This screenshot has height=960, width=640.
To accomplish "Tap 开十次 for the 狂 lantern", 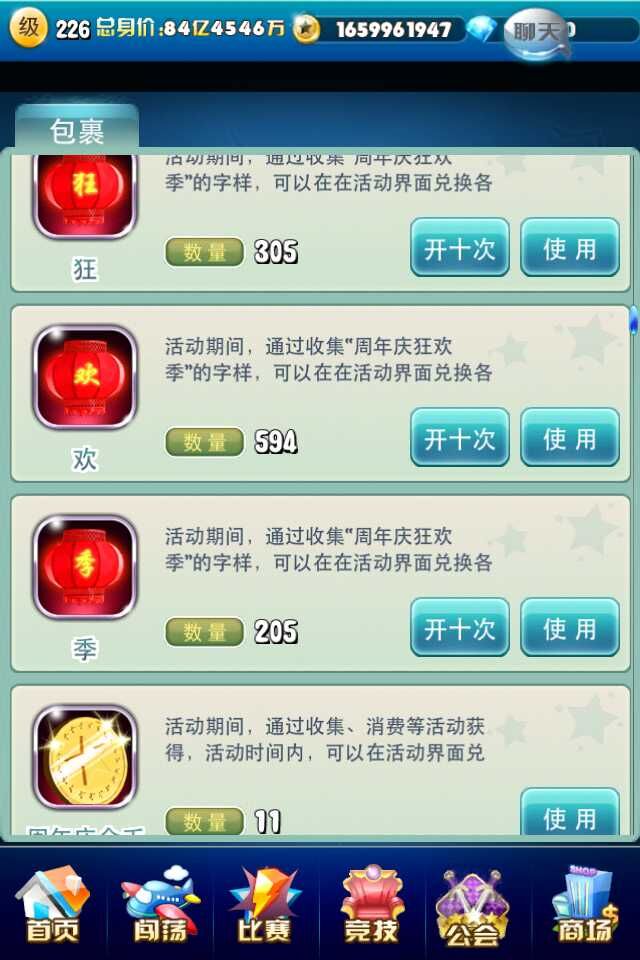I will click(x=460, y=248).
